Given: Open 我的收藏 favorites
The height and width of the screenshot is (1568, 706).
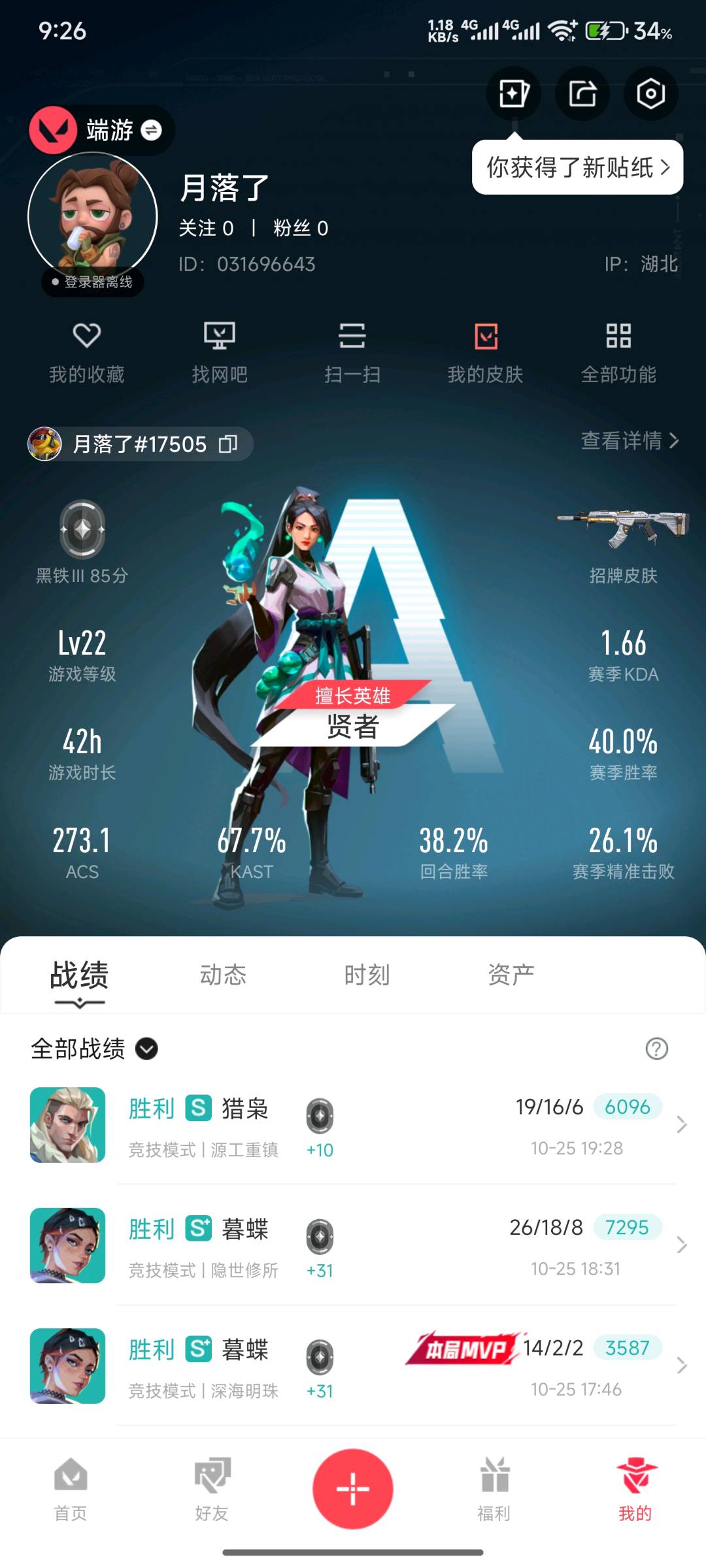Looking at the screenshot, I should point(87,353).
